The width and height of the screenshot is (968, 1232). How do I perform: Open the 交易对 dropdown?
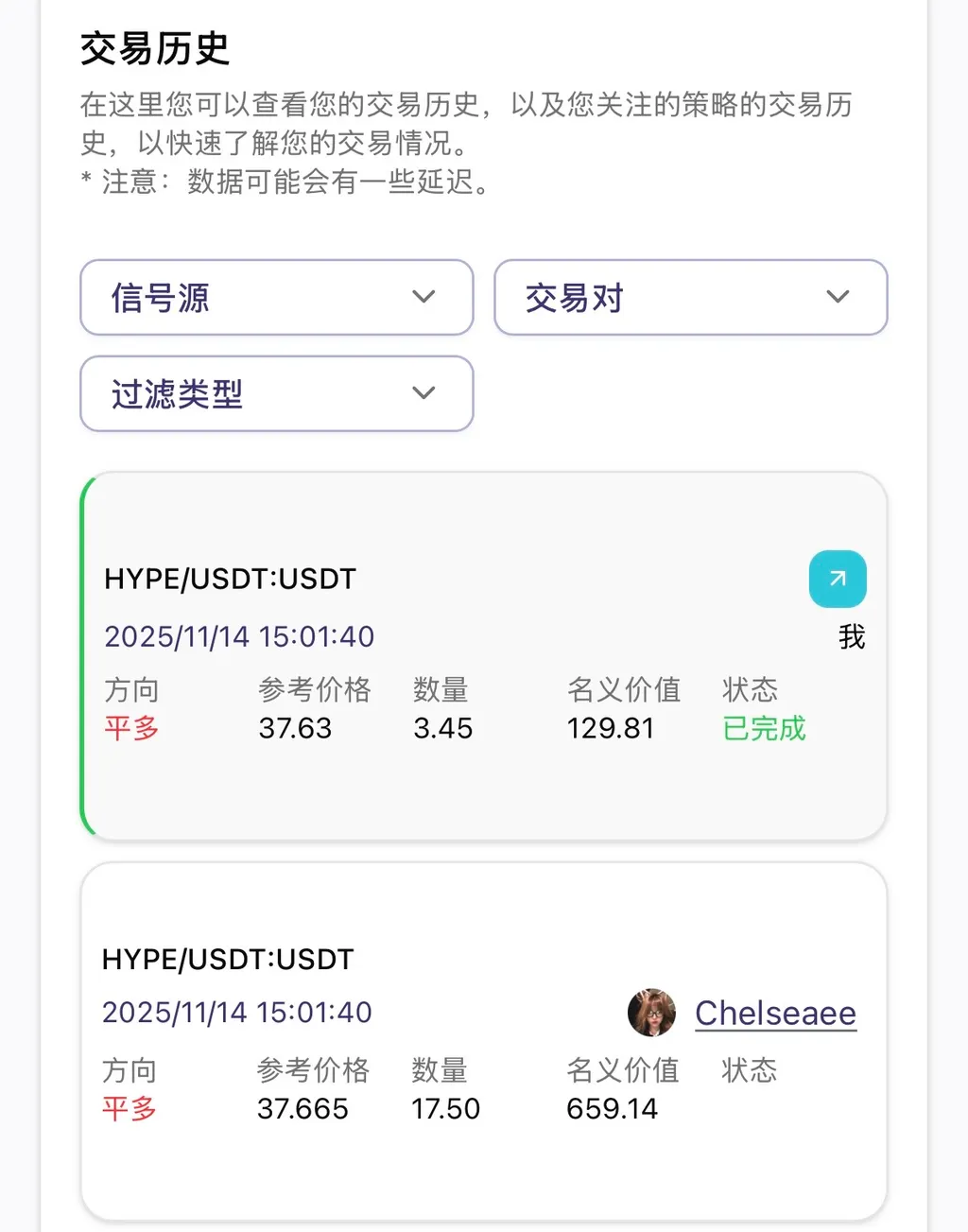point(691,298)
